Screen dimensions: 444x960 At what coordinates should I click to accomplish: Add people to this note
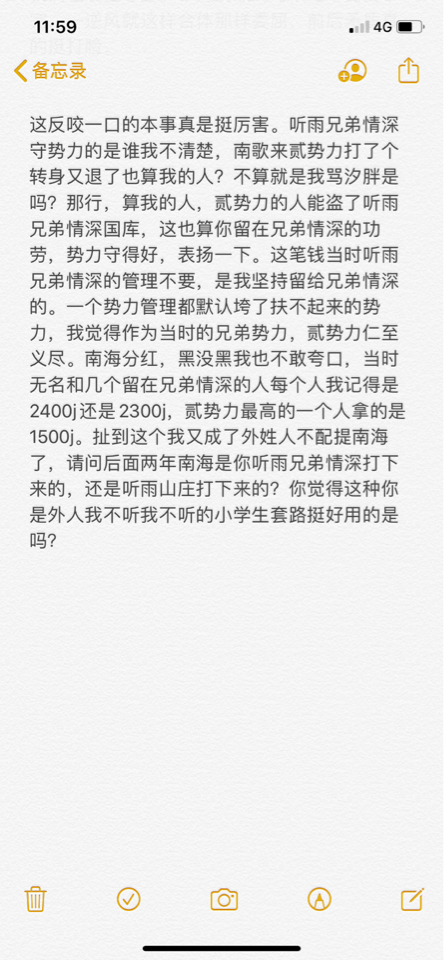tap(352, 70)
